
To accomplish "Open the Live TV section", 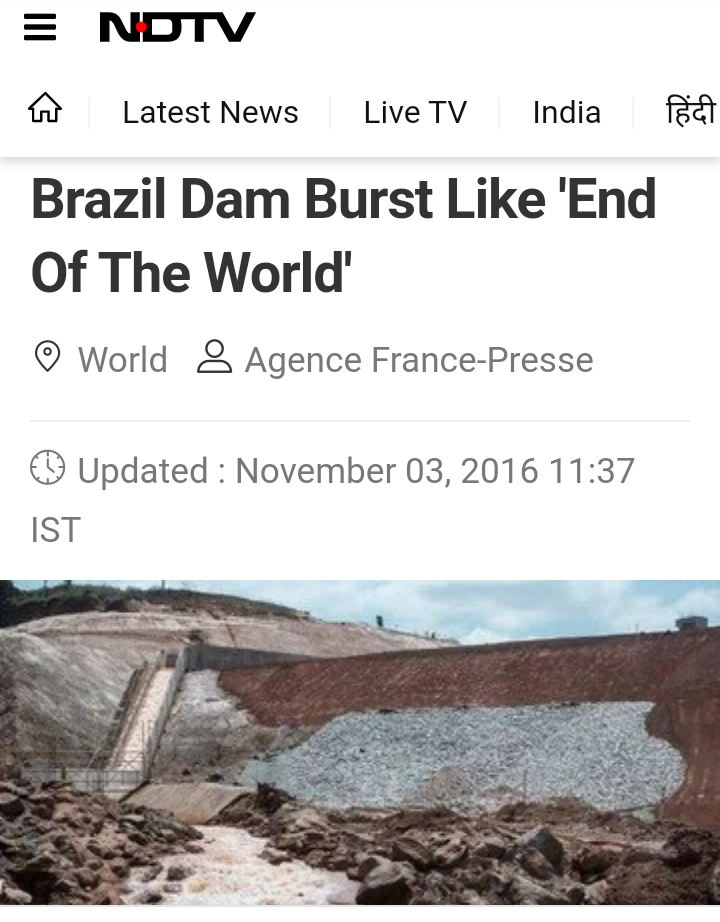I will click(x=415, y=112).
